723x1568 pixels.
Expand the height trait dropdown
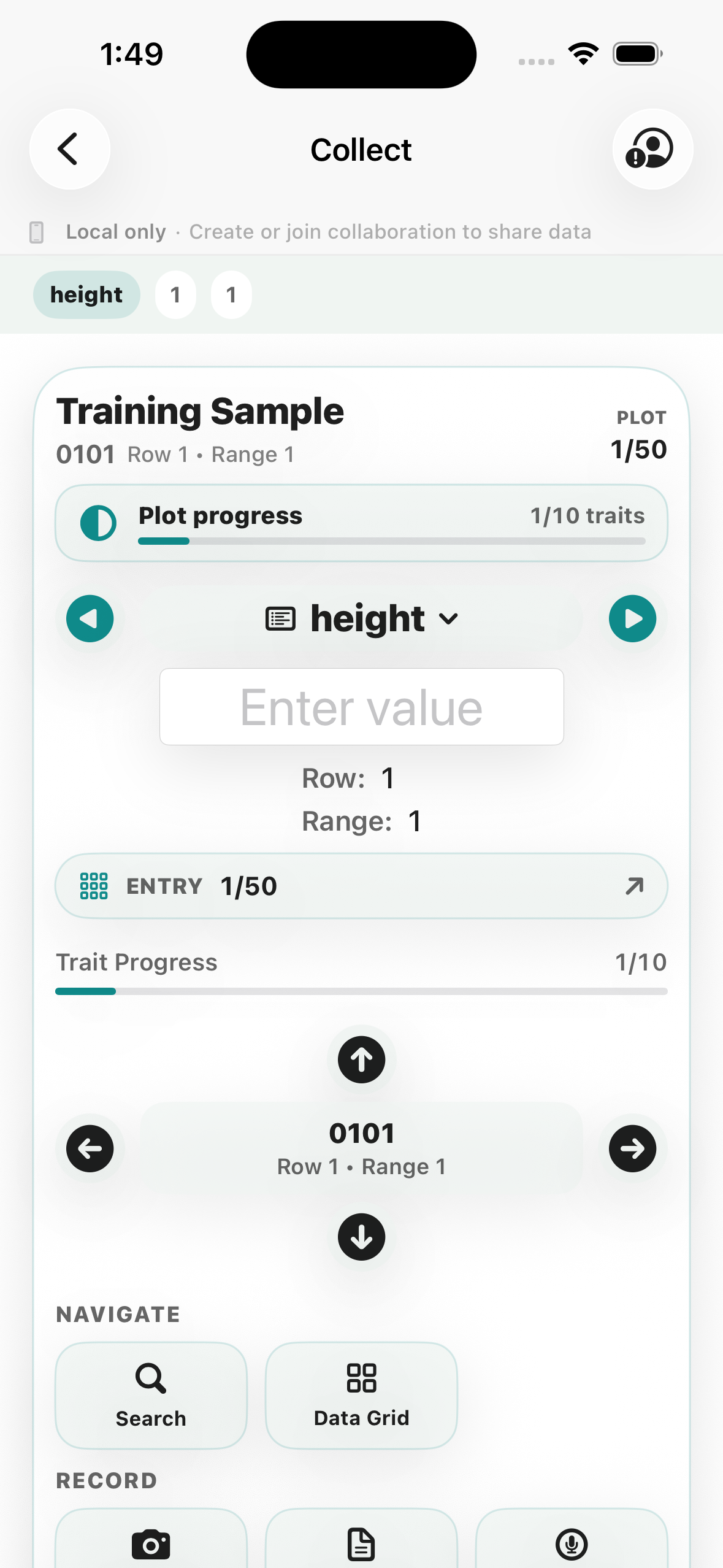pyautogui.click(x=362, y=618)
